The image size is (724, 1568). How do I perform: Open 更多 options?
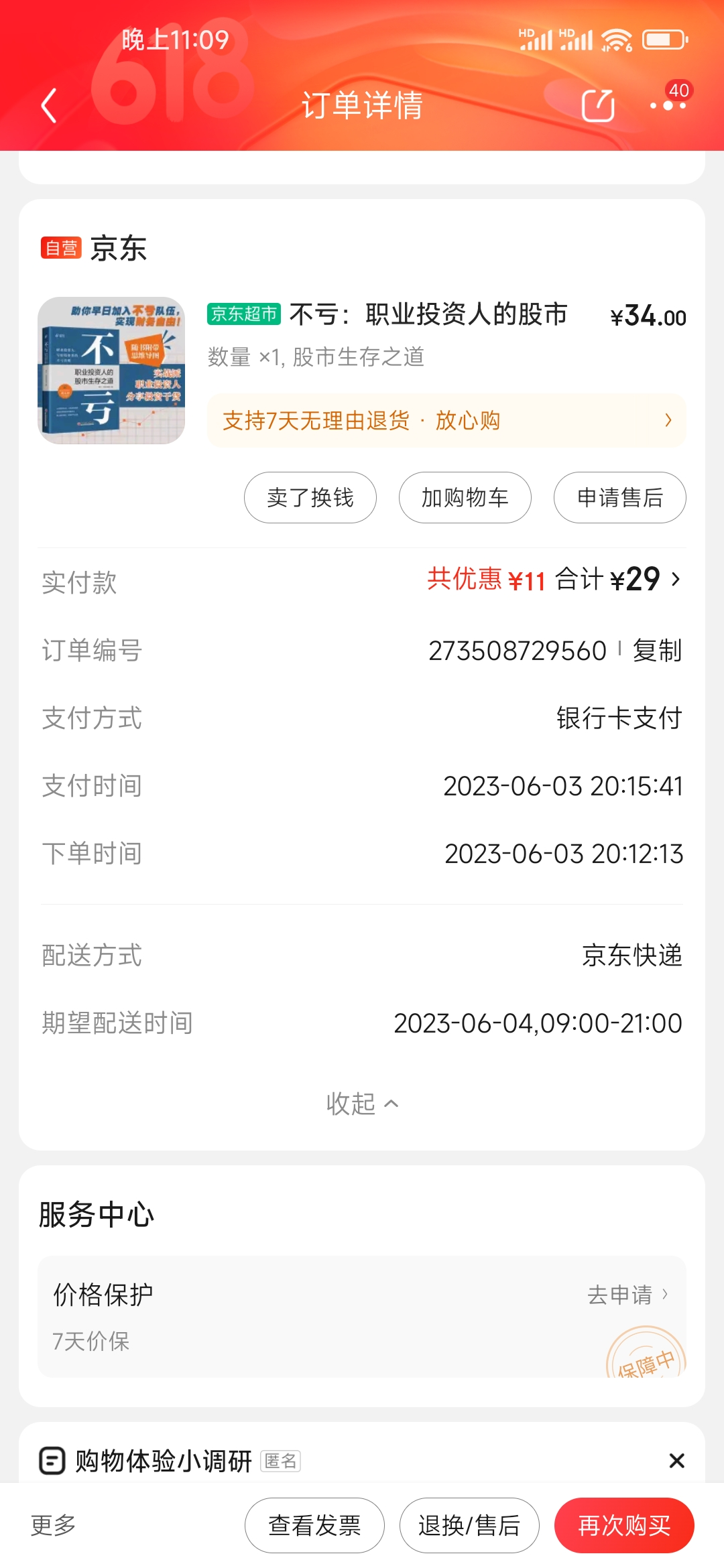coord(54,1526)
